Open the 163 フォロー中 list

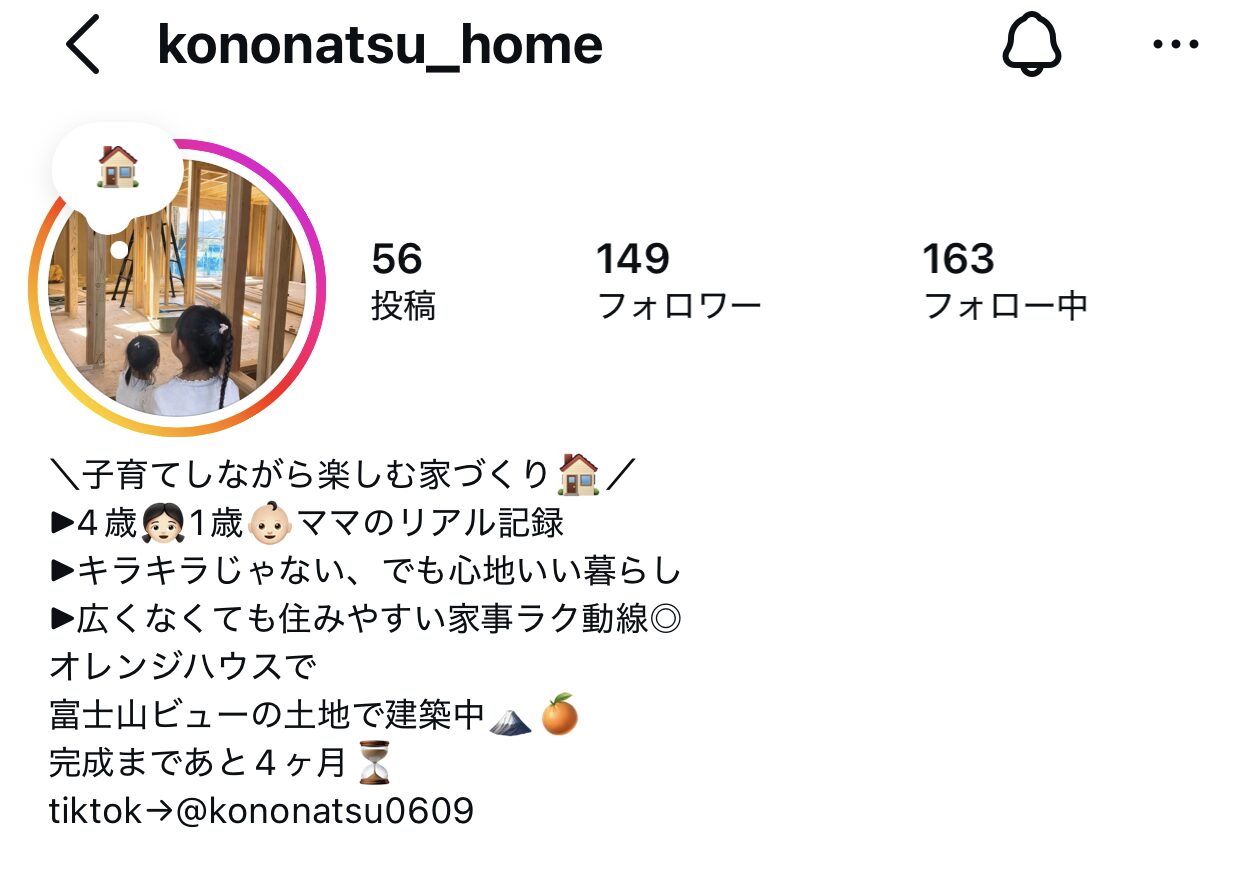[1004, 282]
